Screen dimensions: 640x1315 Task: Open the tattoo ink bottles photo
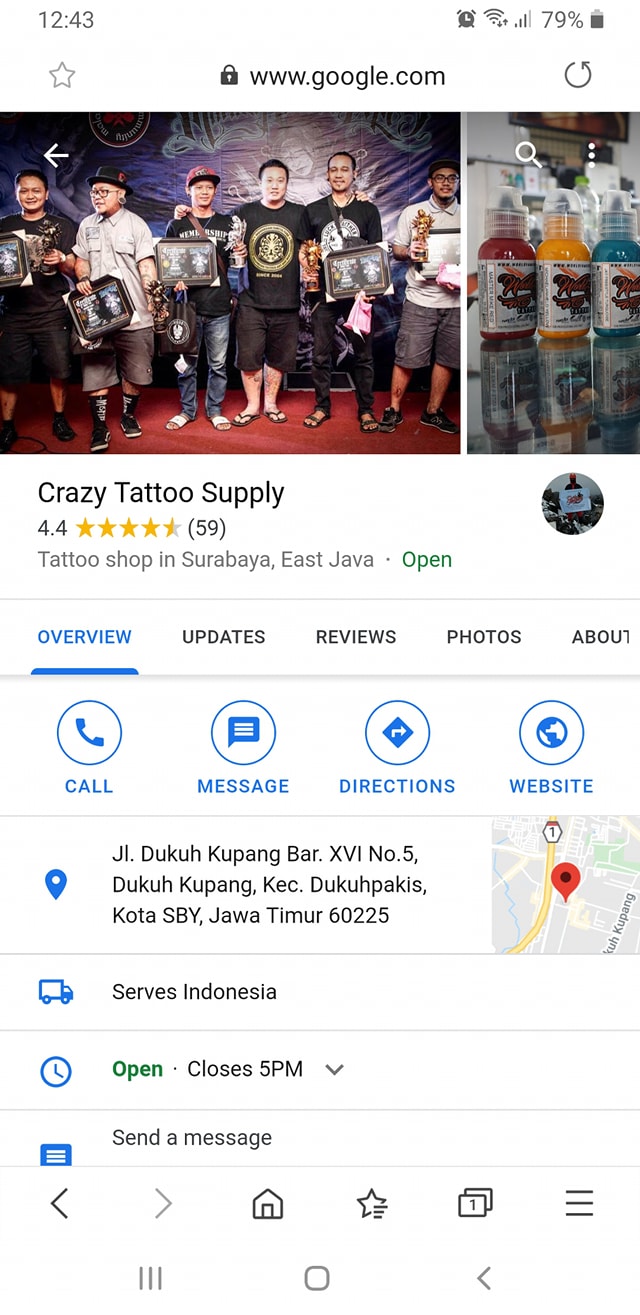click(553, 283)
